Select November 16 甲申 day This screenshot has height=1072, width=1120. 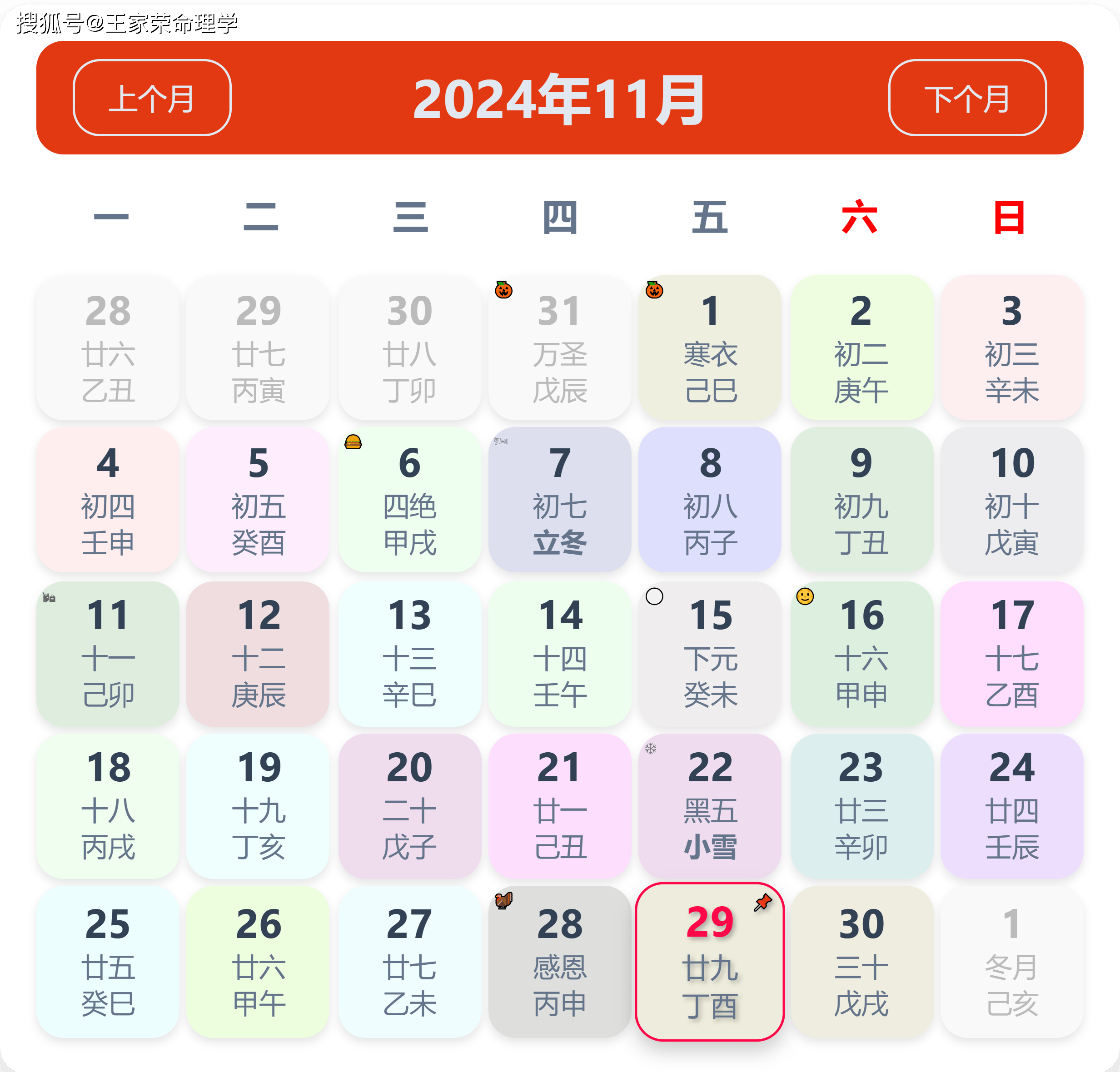[x=861, y=654]
